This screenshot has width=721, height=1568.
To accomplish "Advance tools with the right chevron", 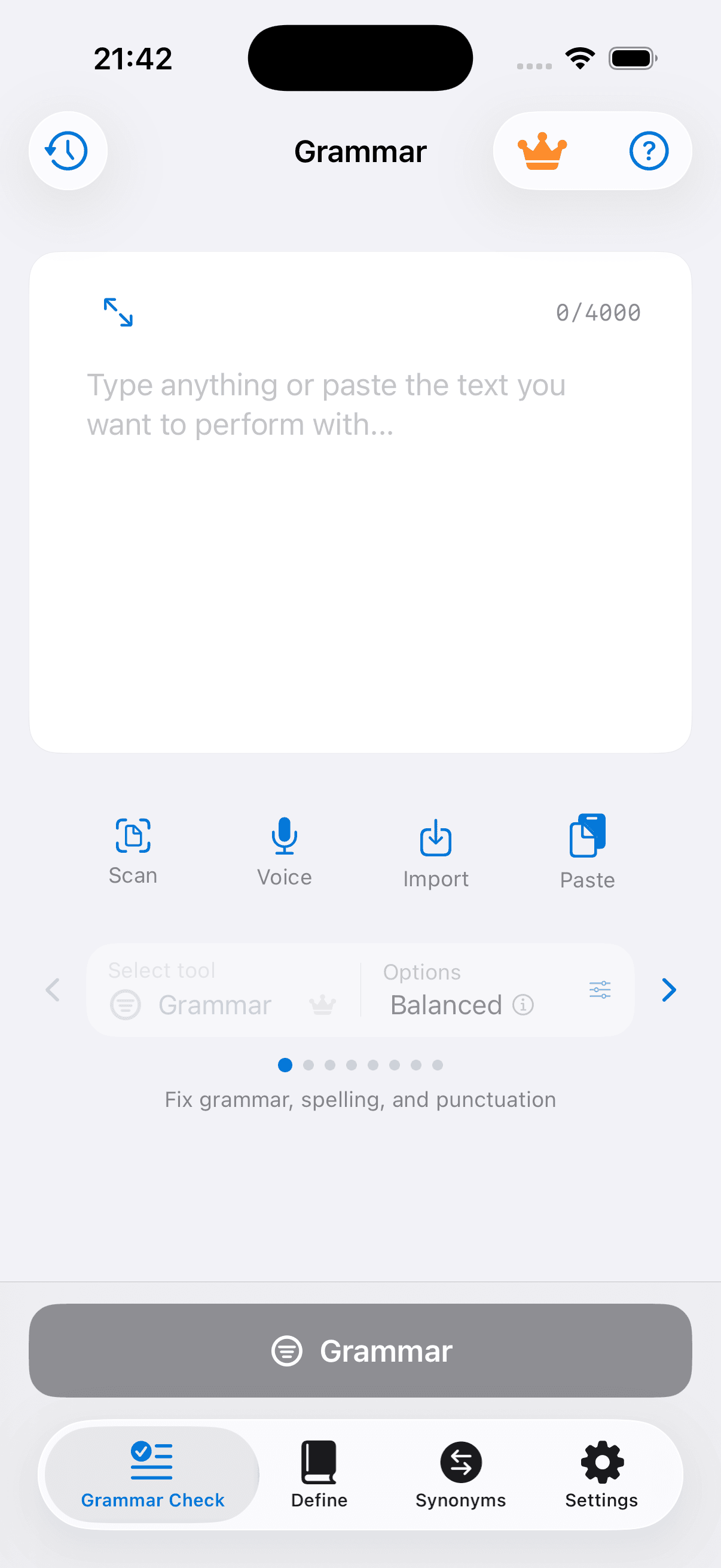I will (668, 990).
